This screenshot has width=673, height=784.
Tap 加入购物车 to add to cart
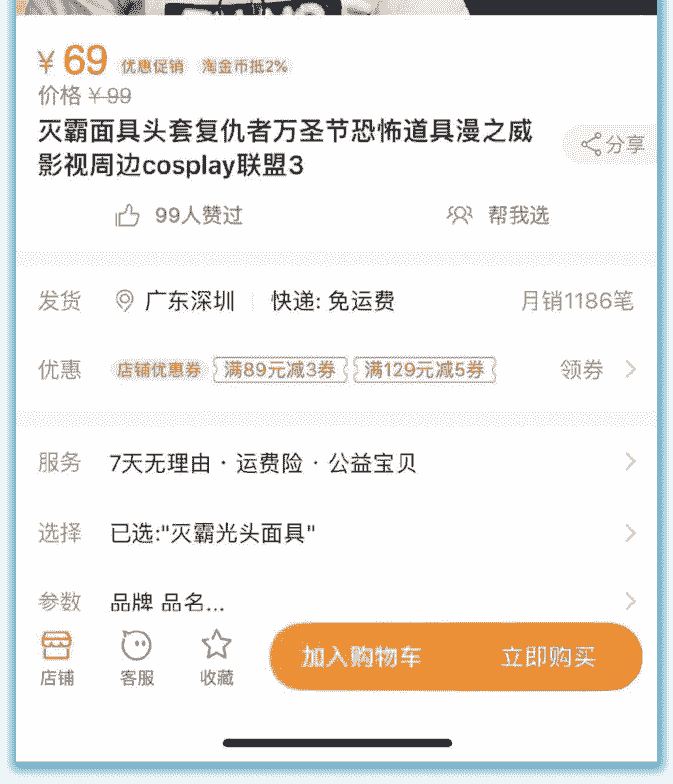click(x=361, y=657)
